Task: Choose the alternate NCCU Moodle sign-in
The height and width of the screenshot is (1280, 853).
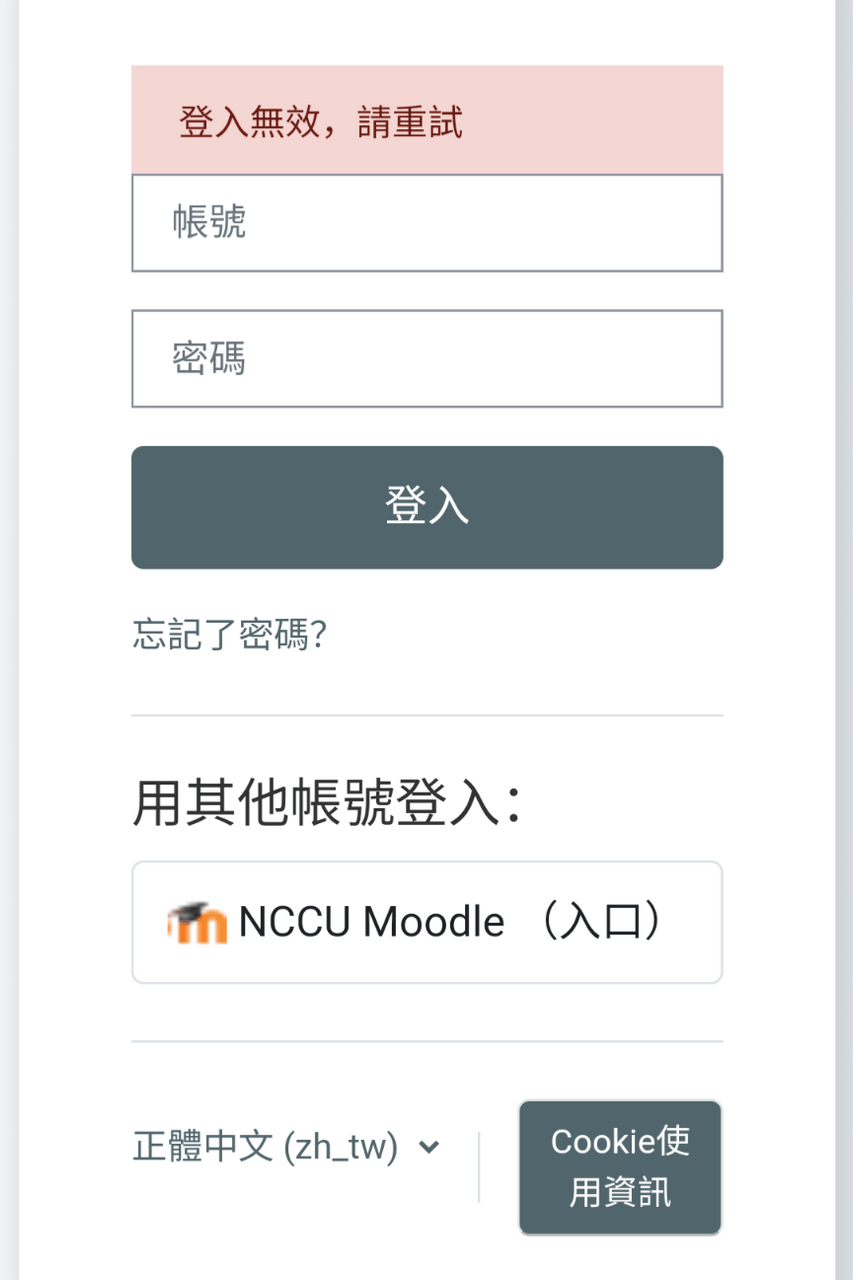Action: [x=427, y=920]
